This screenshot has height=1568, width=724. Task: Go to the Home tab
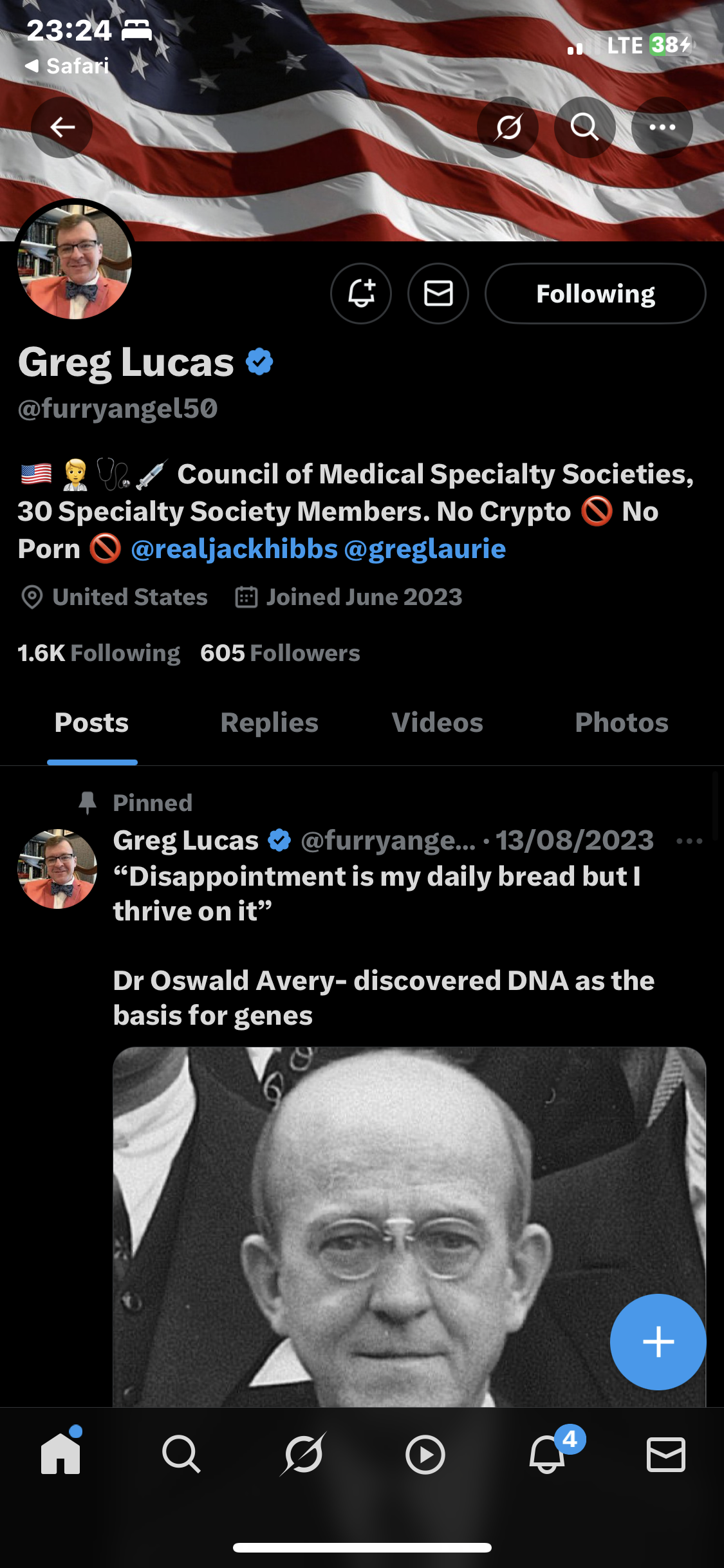(60, 1453)
